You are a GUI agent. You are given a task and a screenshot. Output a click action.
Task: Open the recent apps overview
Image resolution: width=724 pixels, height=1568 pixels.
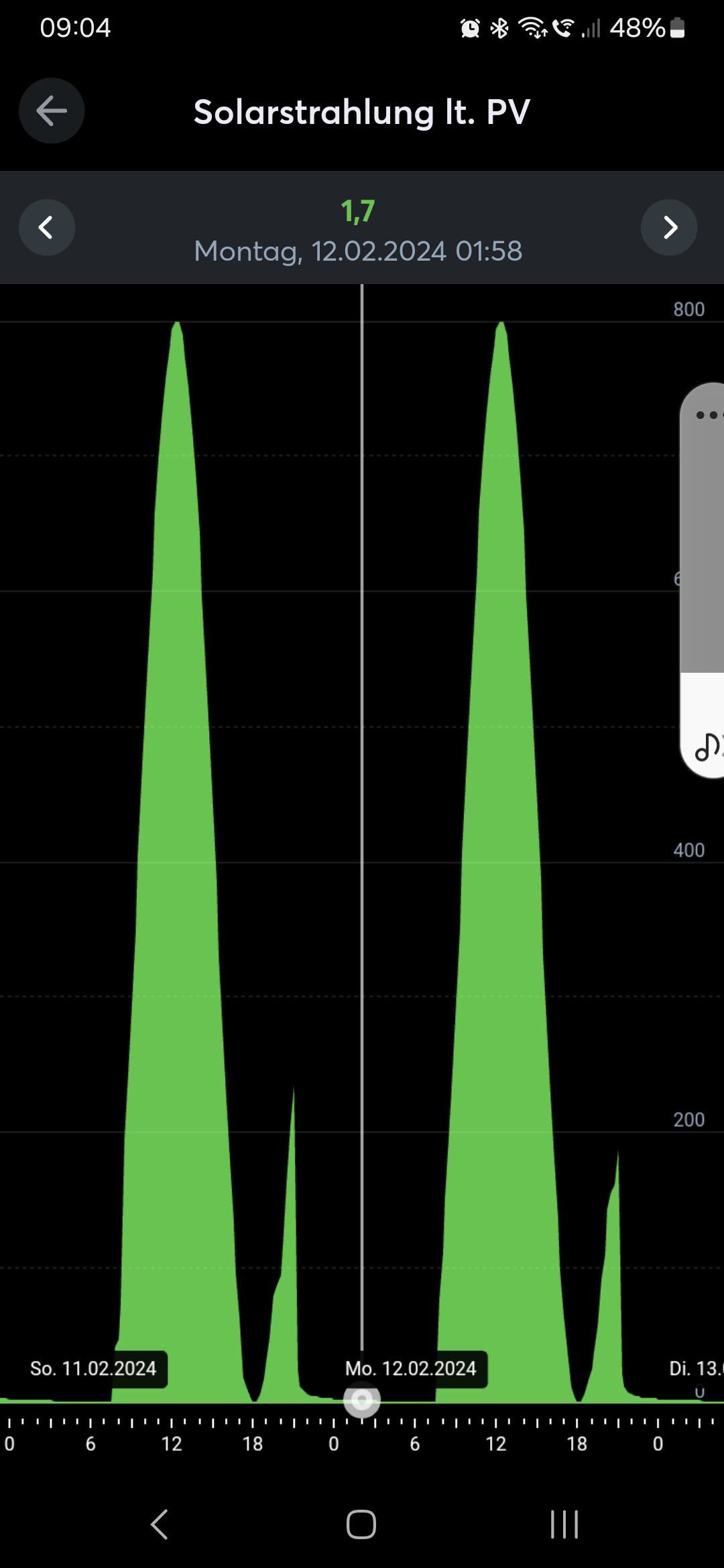pyautogui.click(x=564, y=1524)
